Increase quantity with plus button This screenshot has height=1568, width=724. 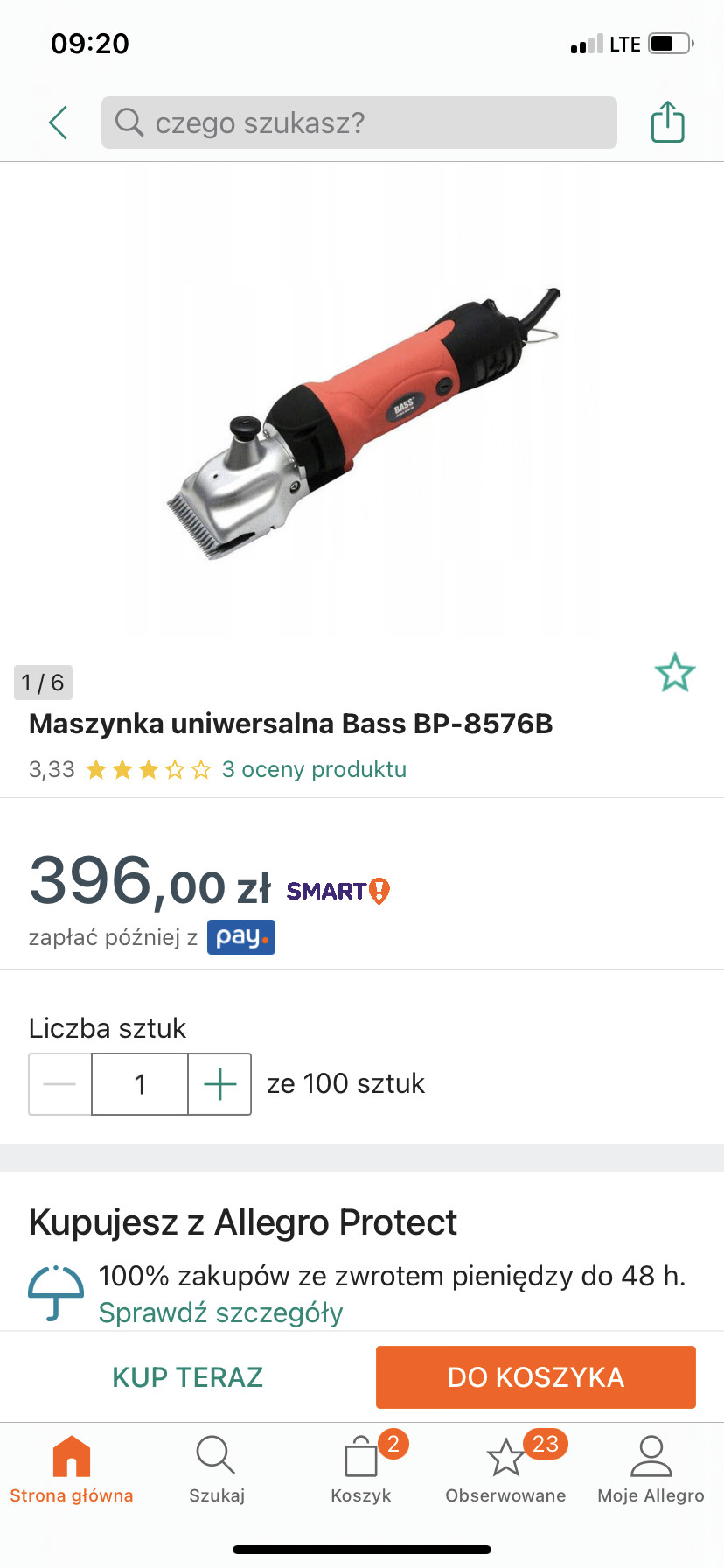(220, 1084)
